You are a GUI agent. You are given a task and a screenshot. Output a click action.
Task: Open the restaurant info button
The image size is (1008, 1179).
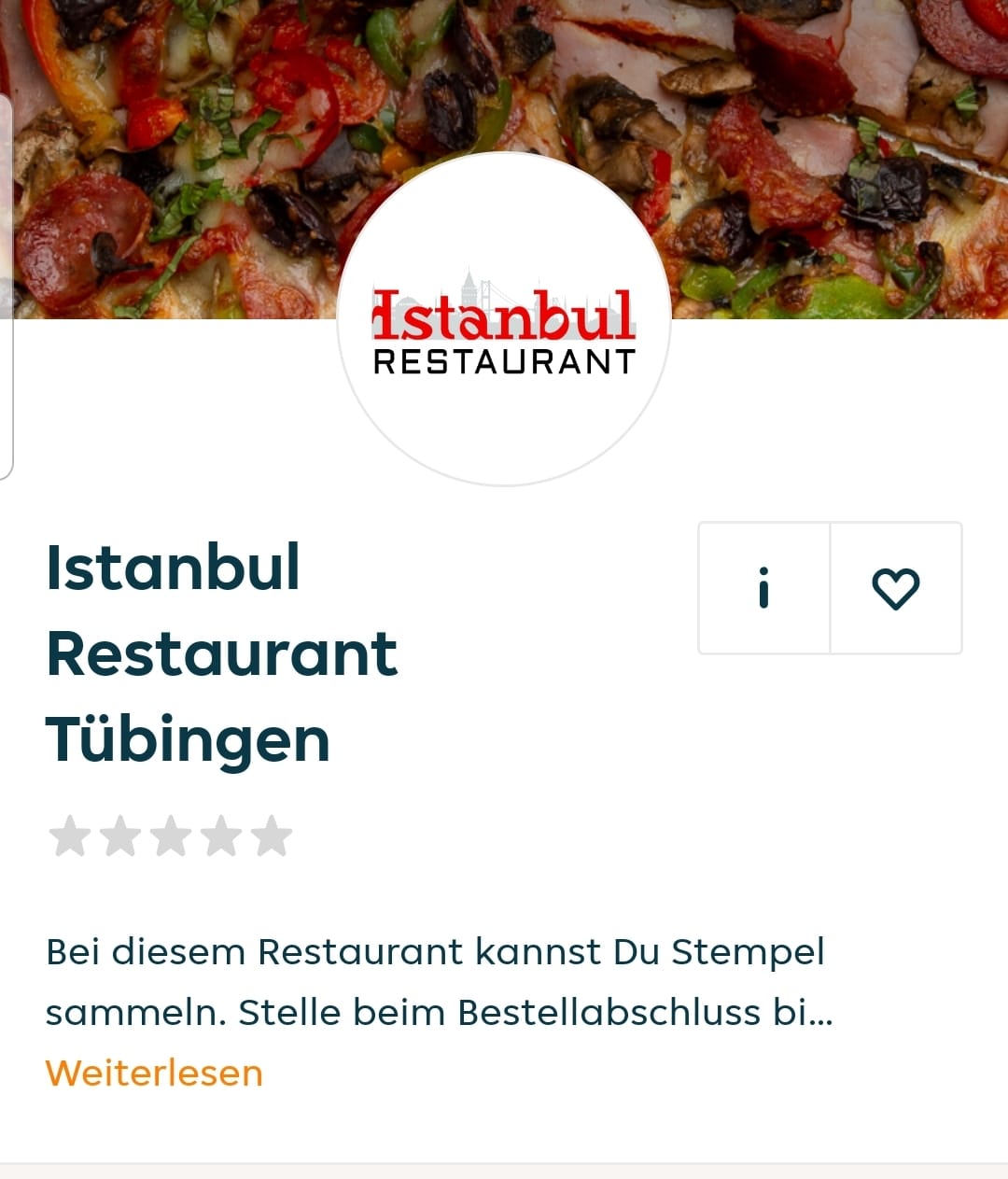point(764,588)
